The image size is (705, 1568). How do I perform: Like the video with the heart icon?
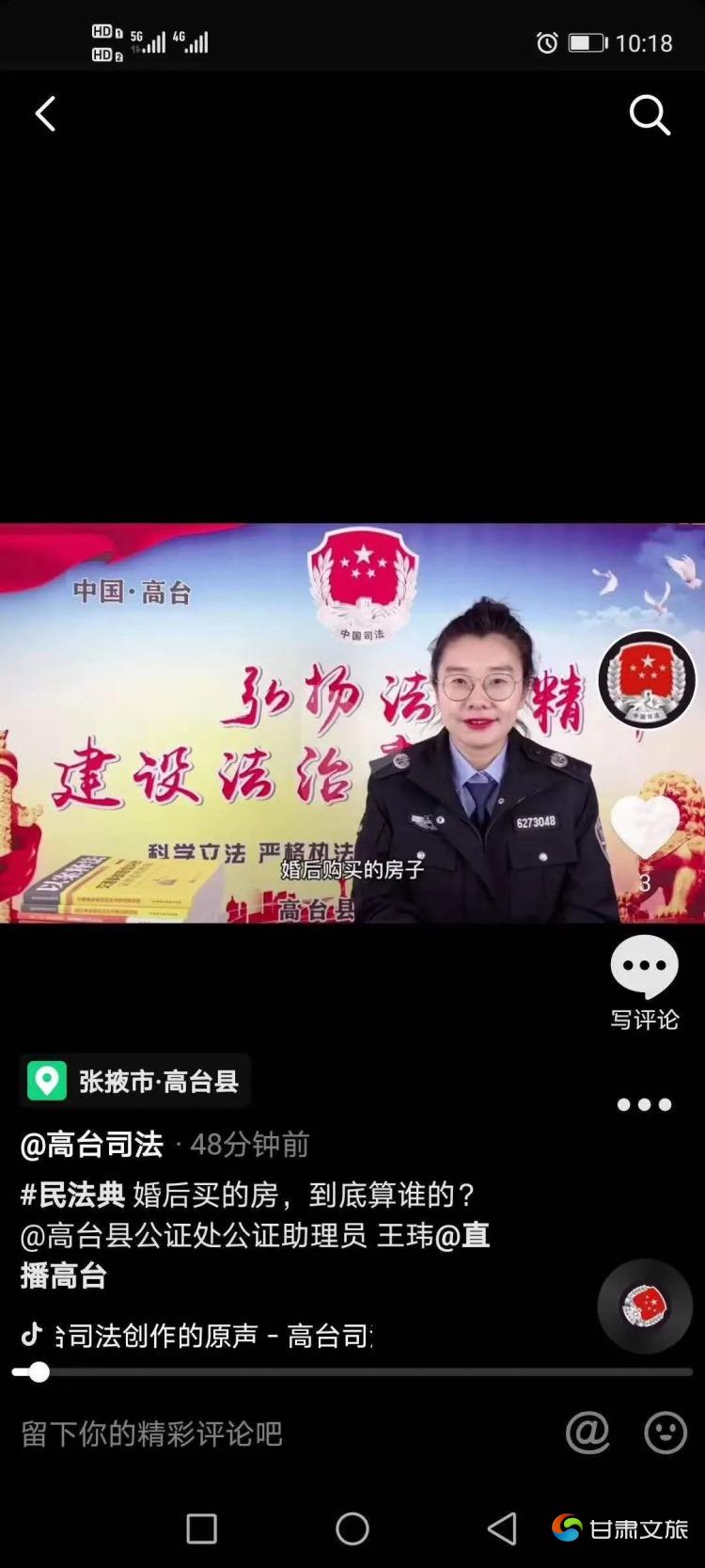tap(645, 827)
